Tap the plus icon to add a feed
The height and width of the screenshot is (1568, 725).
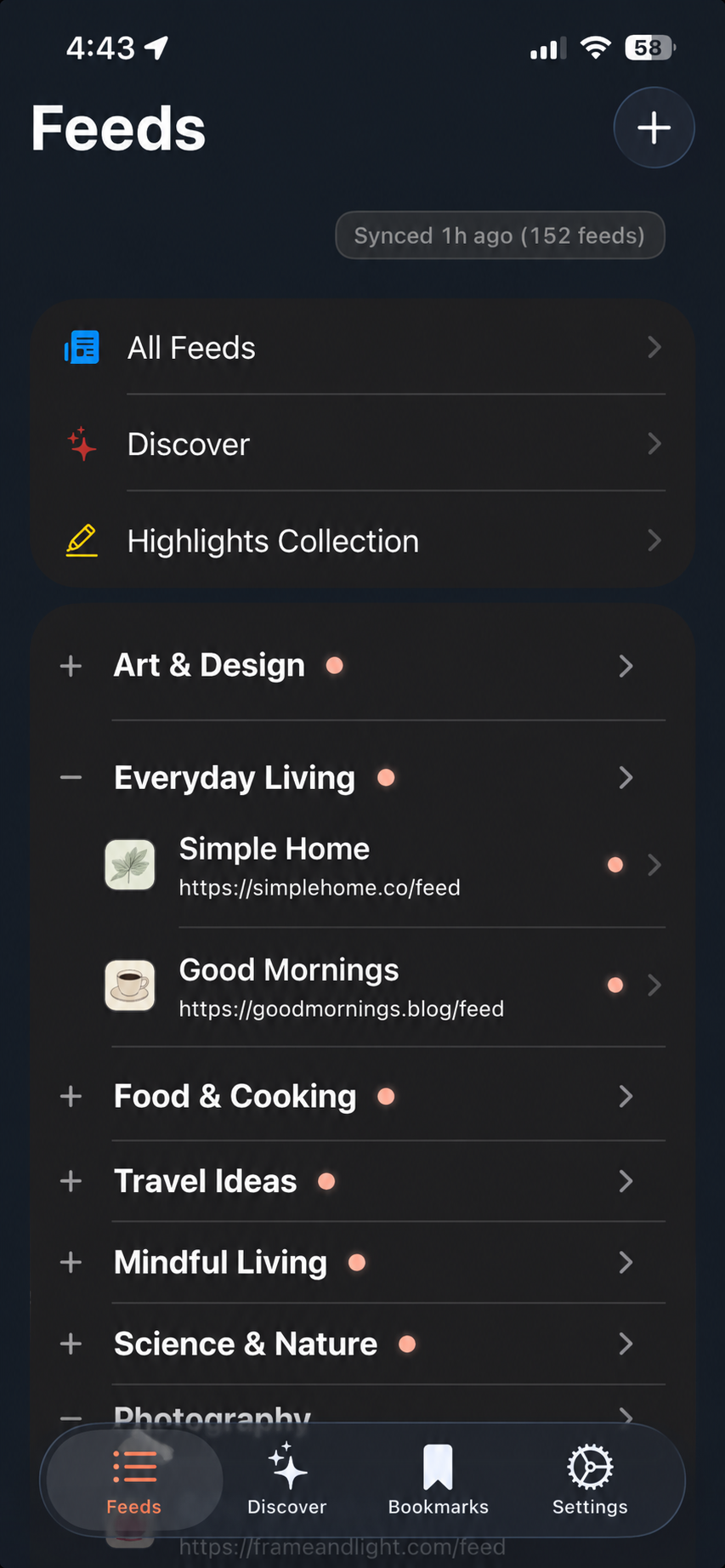[653, 128]
